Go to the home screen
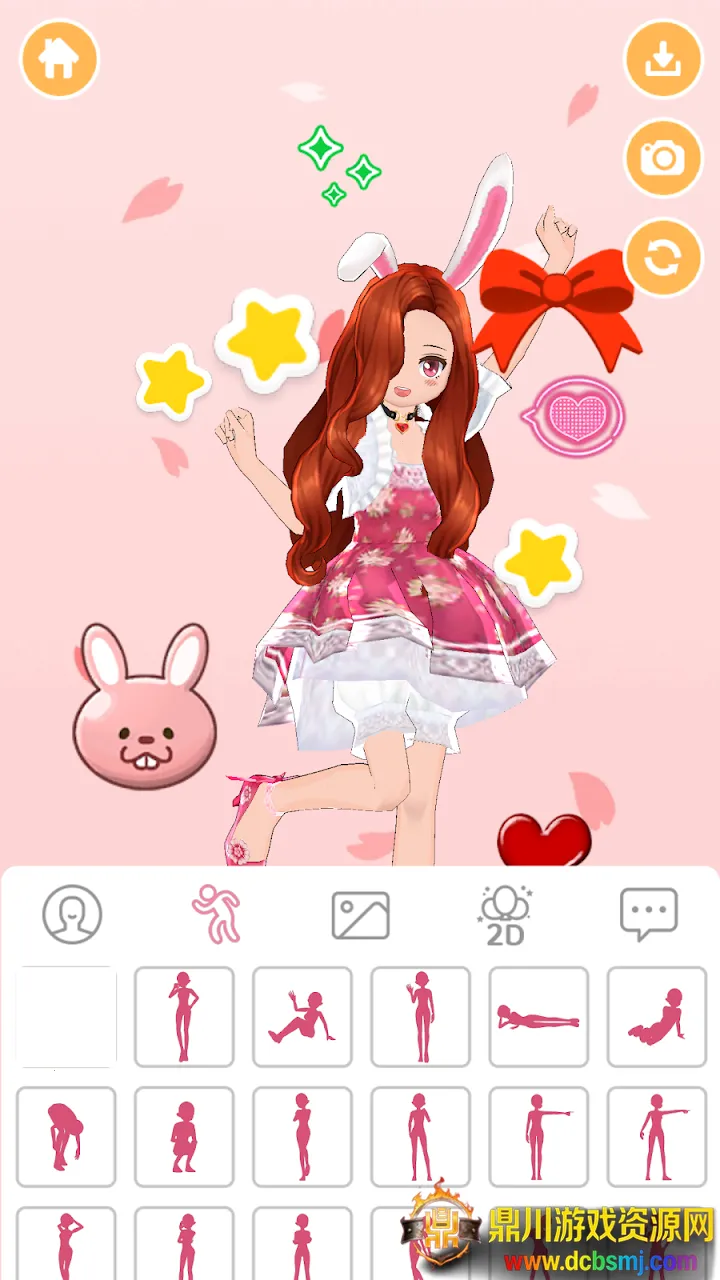This screenshot has height=1280, width=720. (x=59, y=60)
